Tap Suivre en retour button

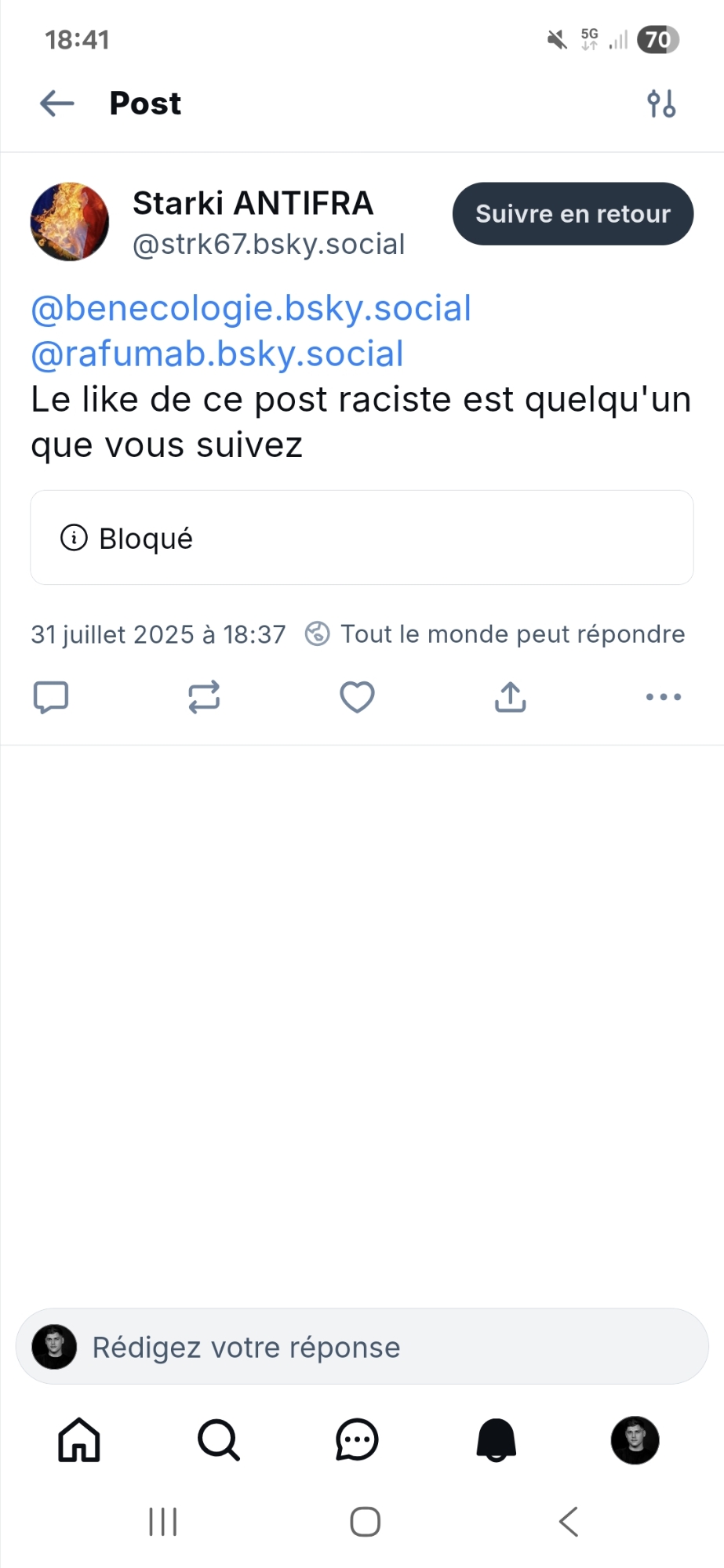[573, 214]
